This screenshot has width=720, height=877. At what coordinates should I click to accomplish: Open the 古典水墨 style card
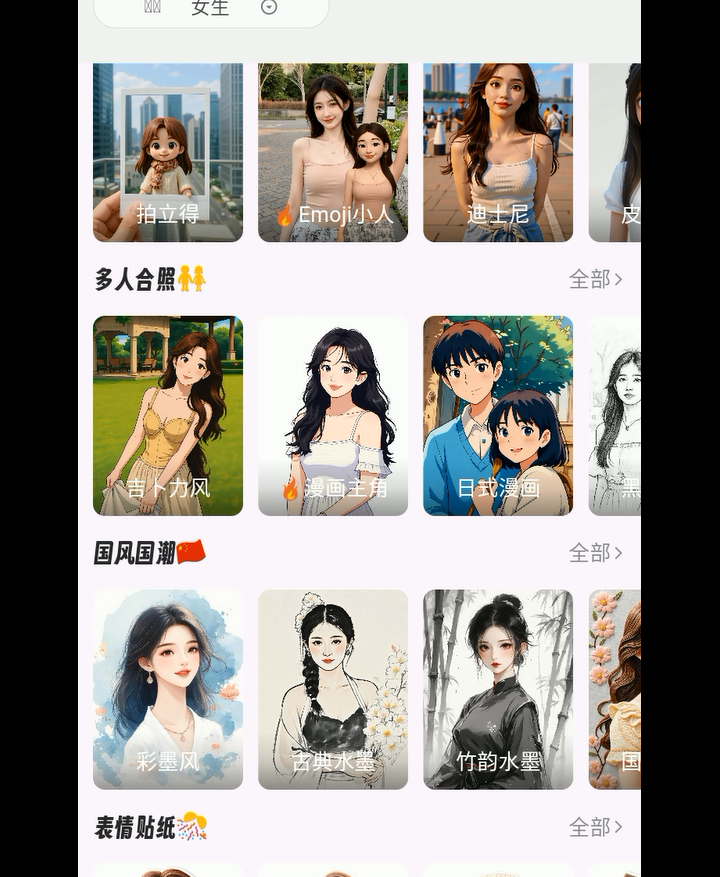click(333, 689)
